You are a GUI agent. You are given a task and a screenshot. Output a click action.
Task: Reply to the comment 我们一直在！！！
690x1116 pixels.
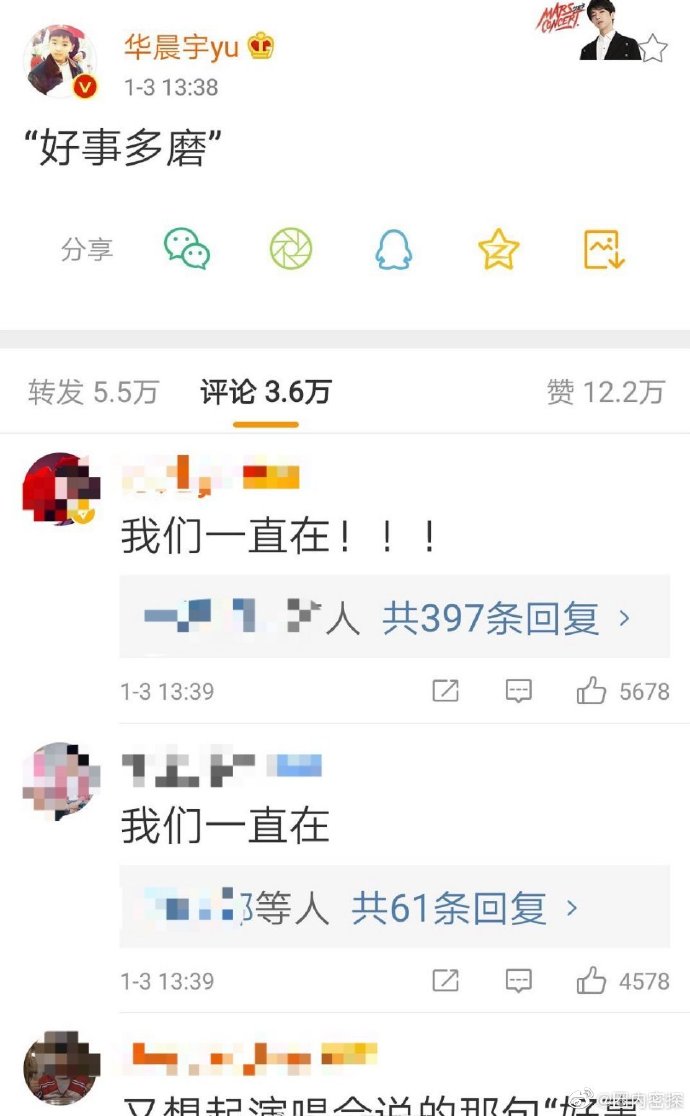tap(518, 691)
